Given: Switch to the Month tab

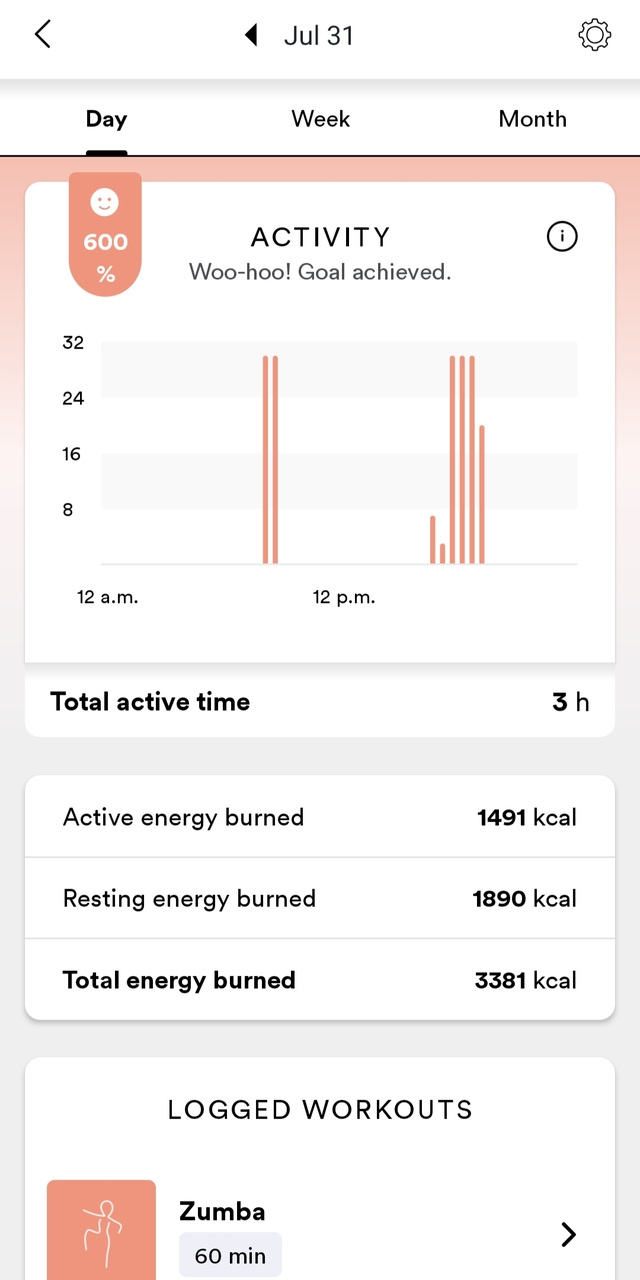Looking at the screenshot, I should [532, 119].
